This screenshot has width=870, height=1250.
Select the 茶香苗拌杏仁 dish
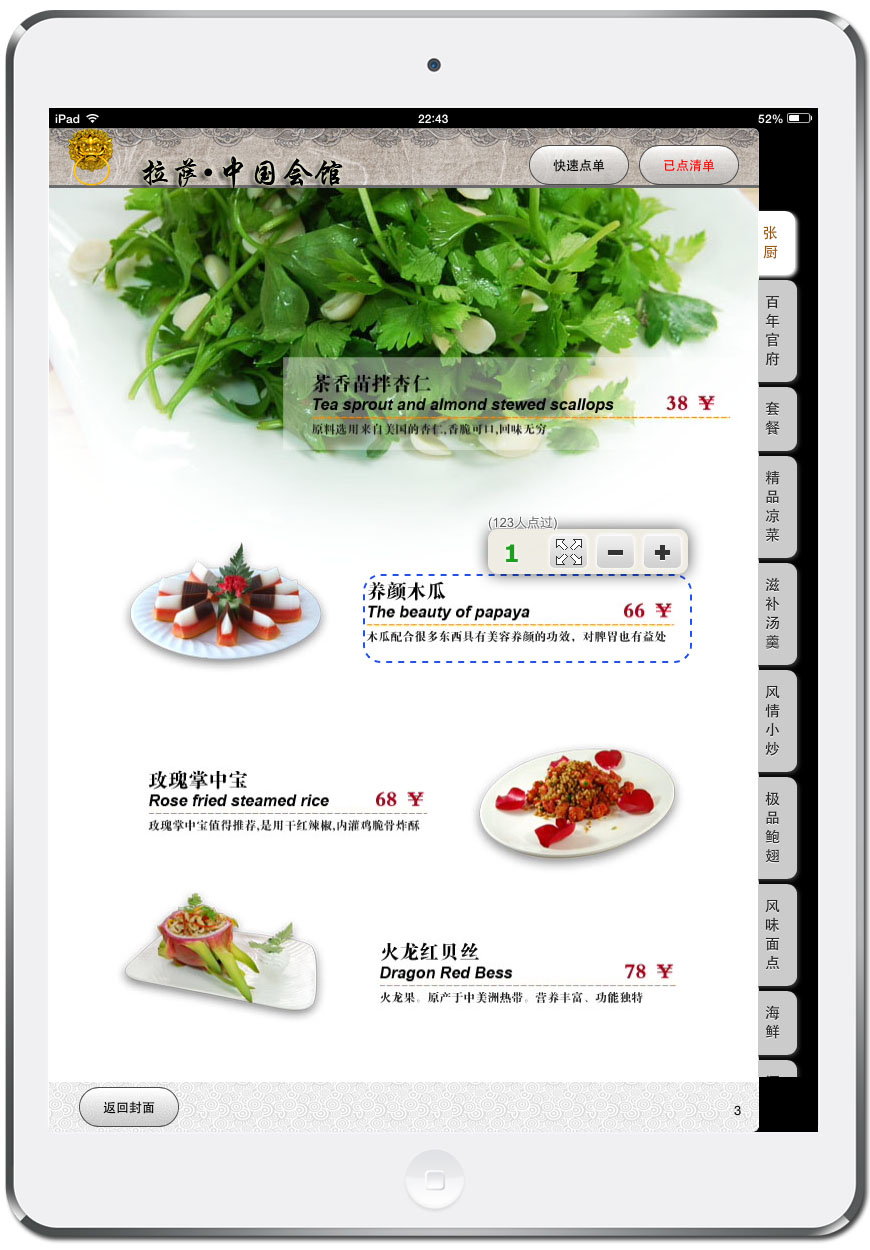462,404
